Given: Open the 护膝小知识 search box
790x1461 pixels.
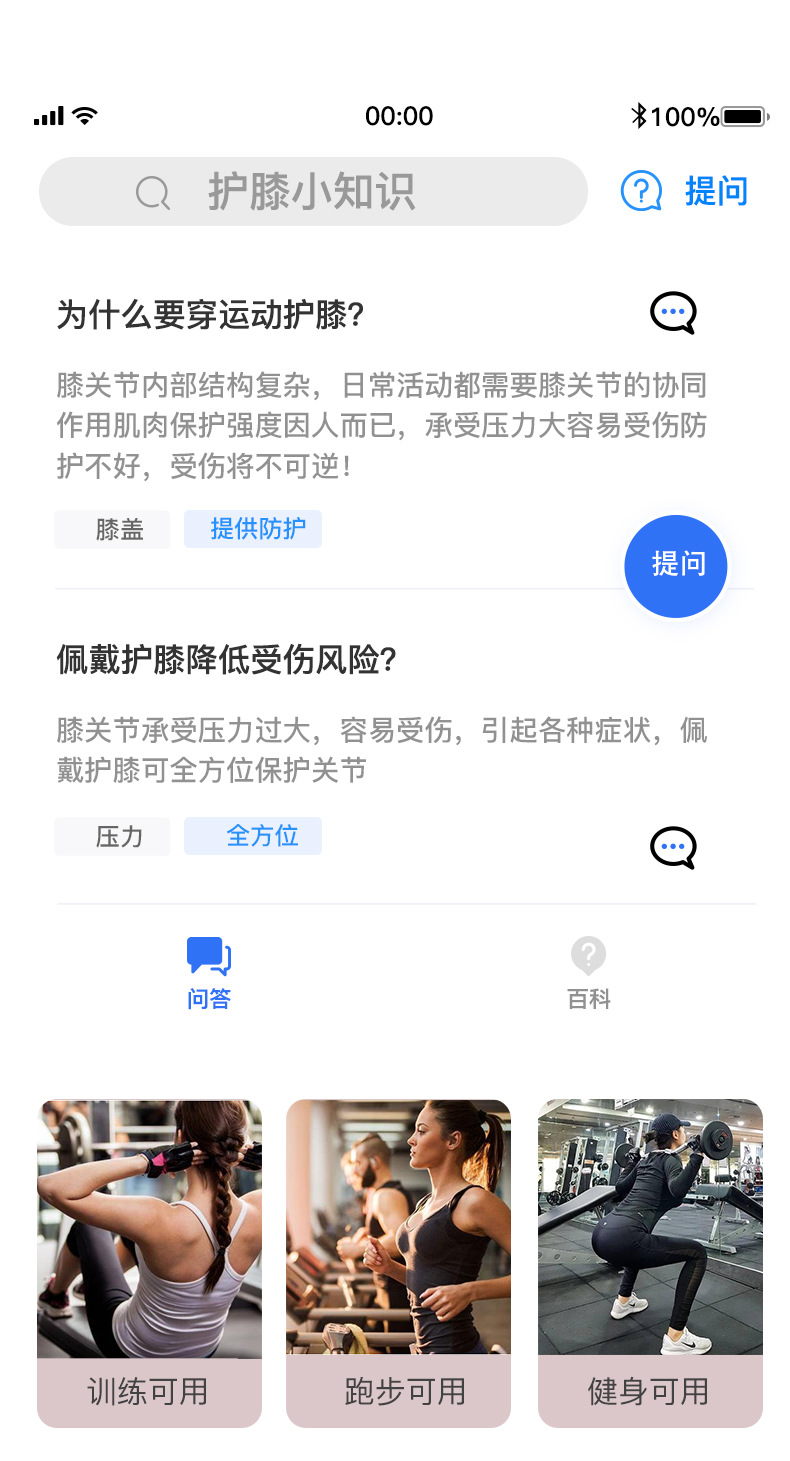Looking at the screenshot, I should coord(313,191).
